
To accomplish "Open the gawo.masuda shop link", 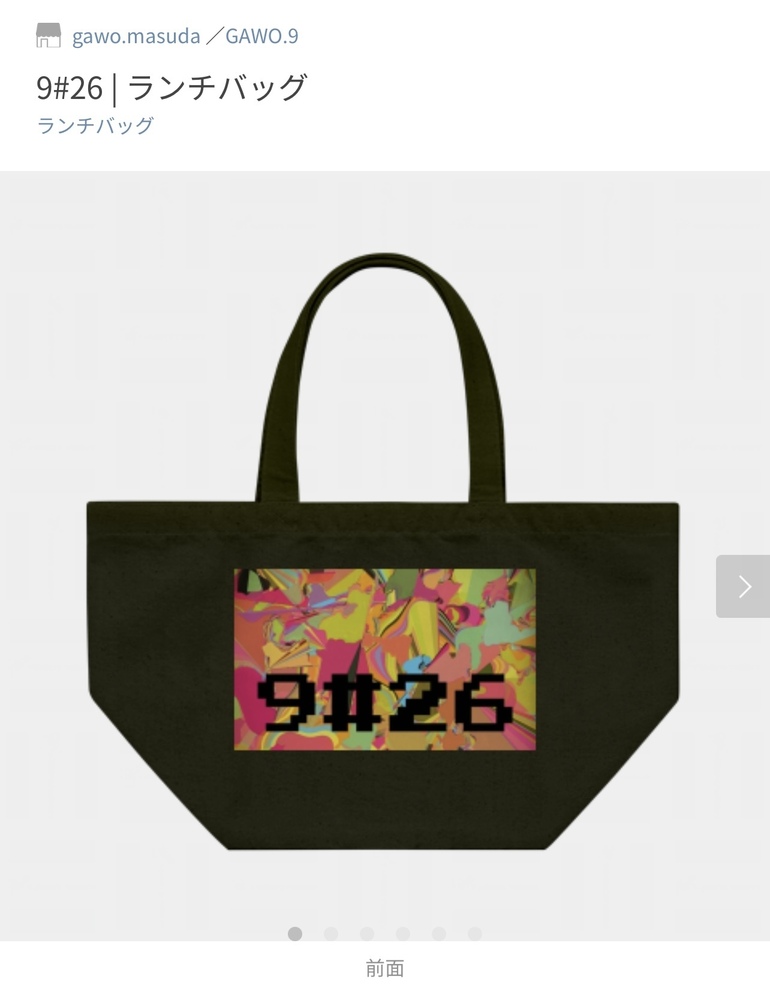I will pos(136,37).
